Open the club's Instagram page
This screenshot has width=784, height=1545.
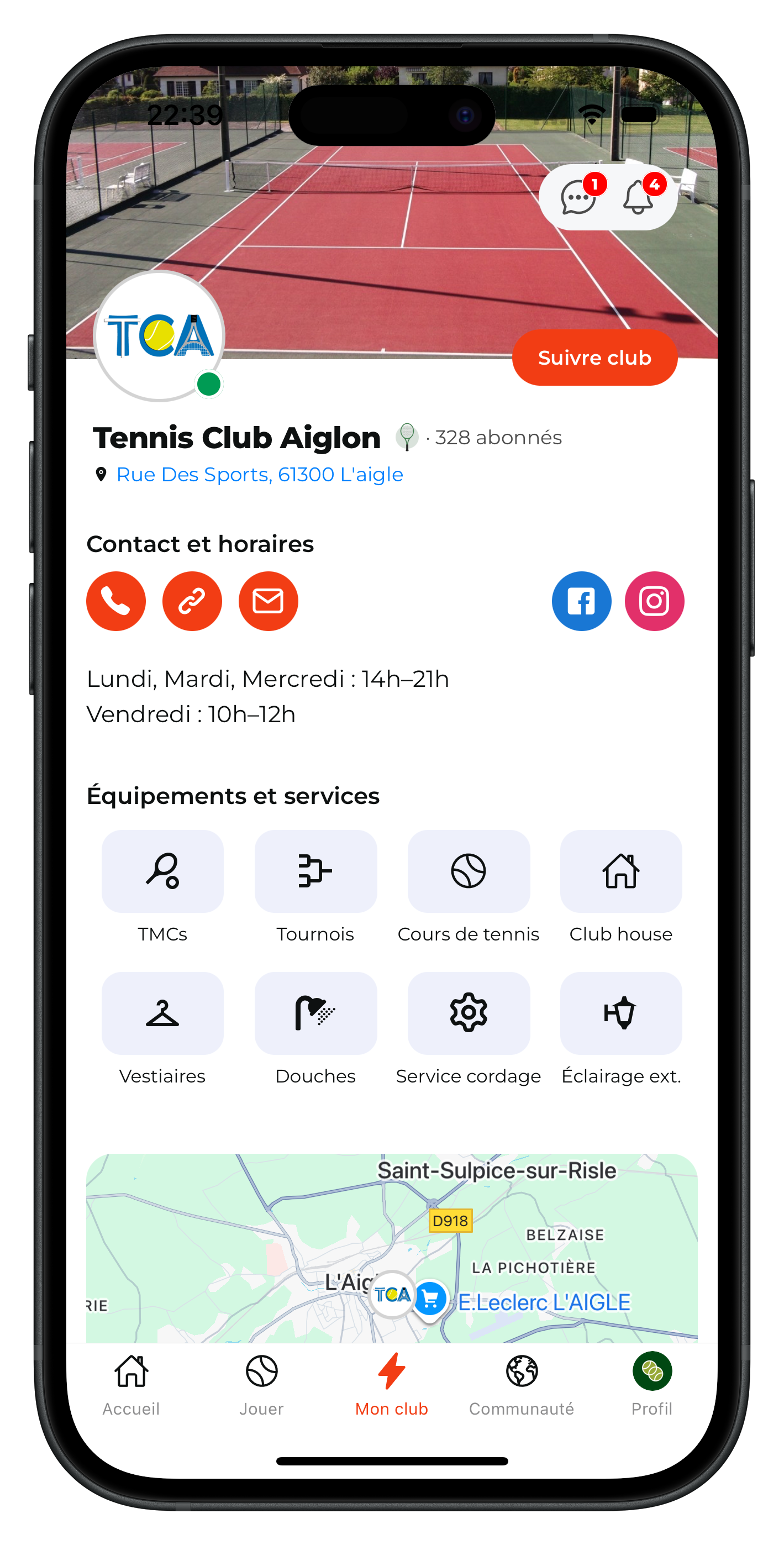tap(654, 601)
